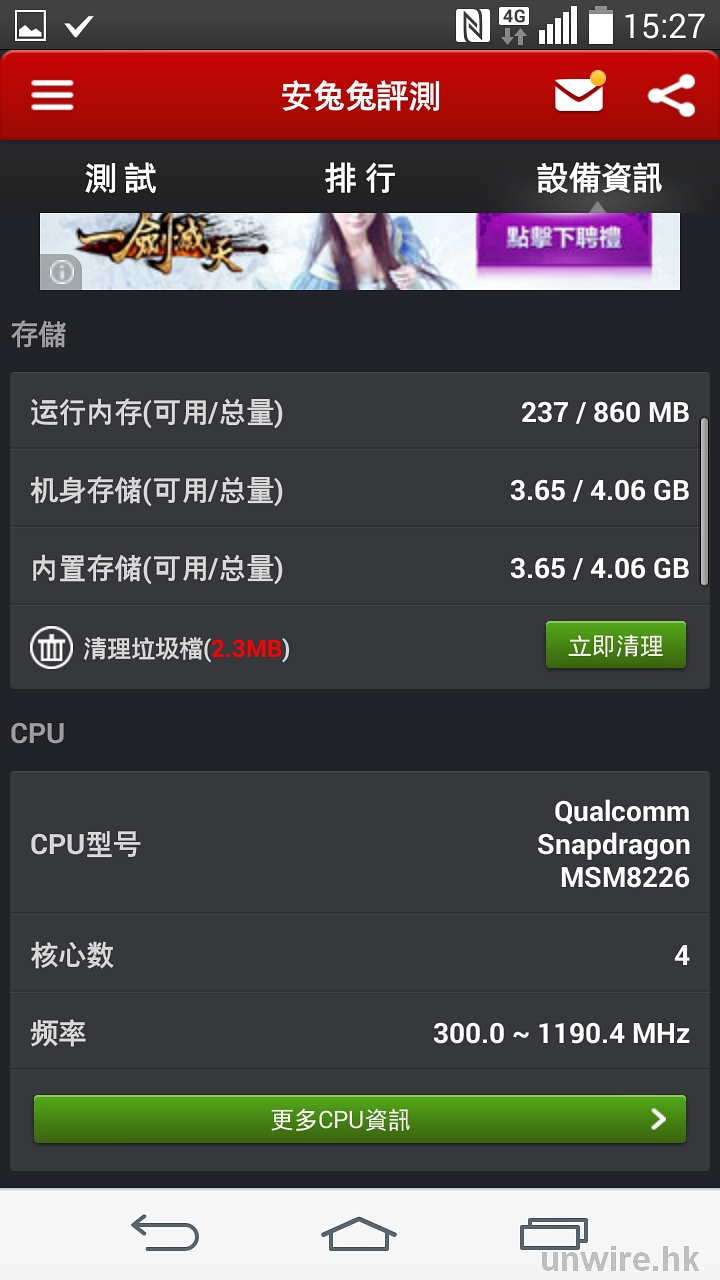Return to the home screen
720x1280 pixels.
point(359,1234)
